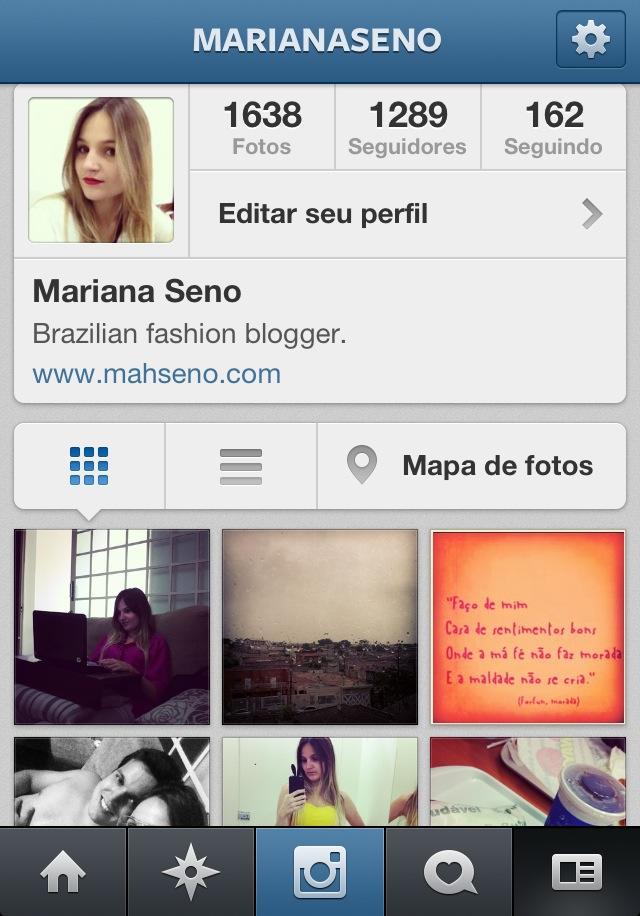
Task: Open the activity heart bubble tab
Action: pyautogui.click(x=448, y=873)
